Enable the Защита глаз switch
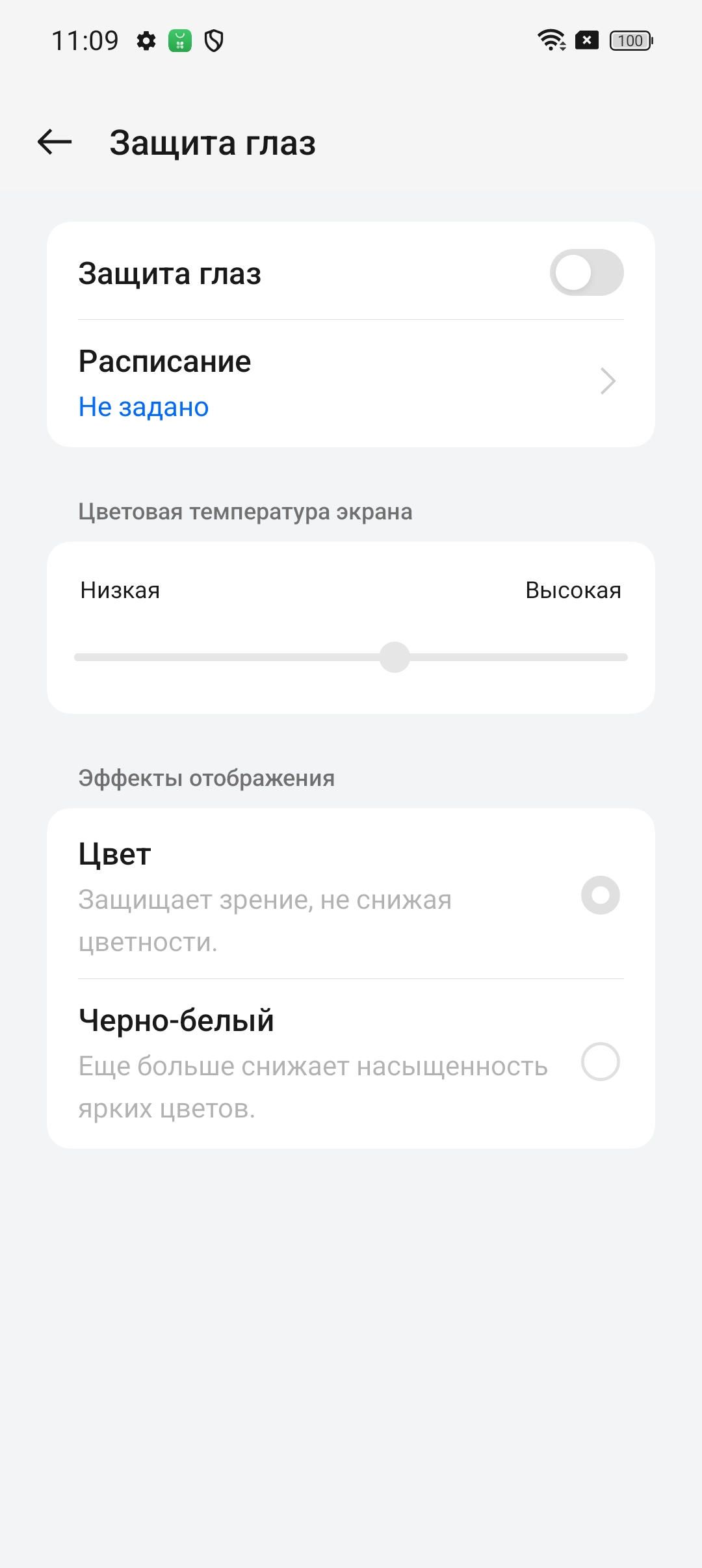This screenshot has width=702, height=1568. (x=586, y=272)
